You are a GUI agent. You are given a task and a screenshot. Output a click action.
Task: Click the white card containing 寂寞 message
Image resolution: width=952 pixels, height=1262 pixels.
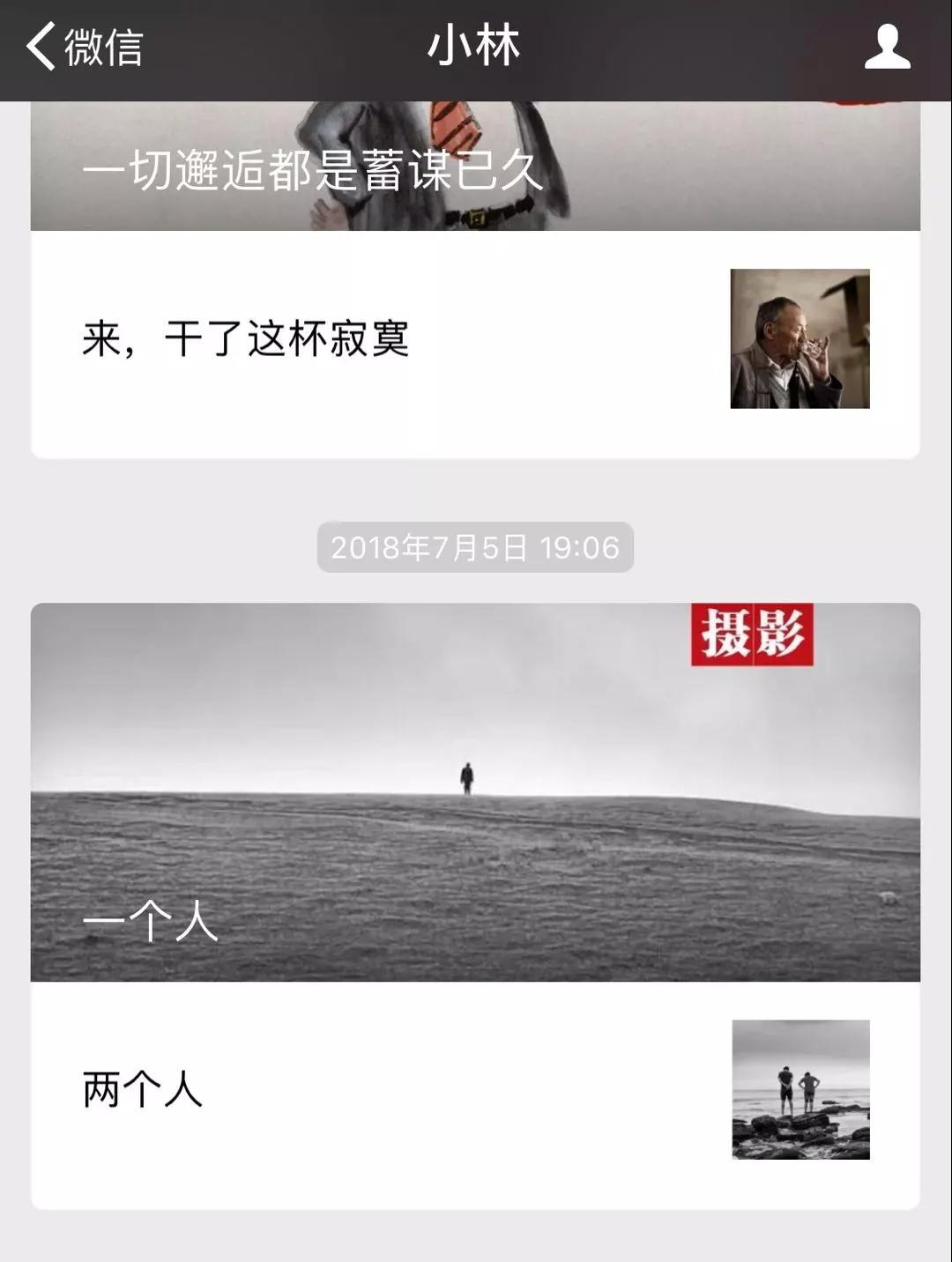pyautogui.click(x=441, y=340)
